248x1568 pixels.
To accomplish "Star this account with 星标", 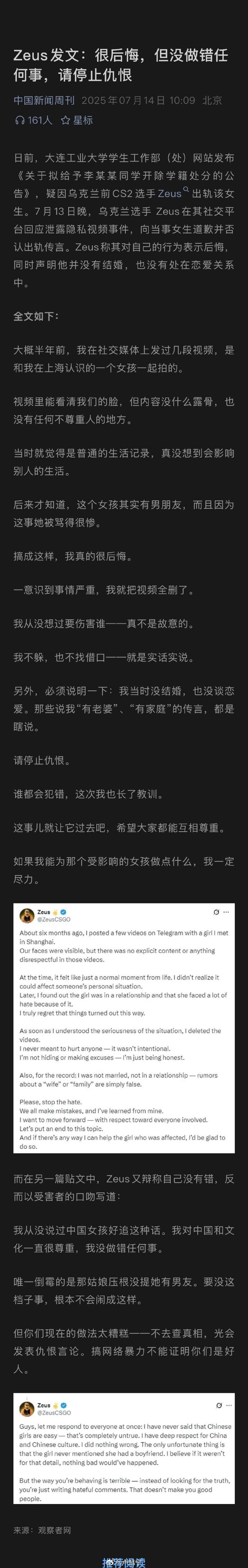I will tap(77, 121).
